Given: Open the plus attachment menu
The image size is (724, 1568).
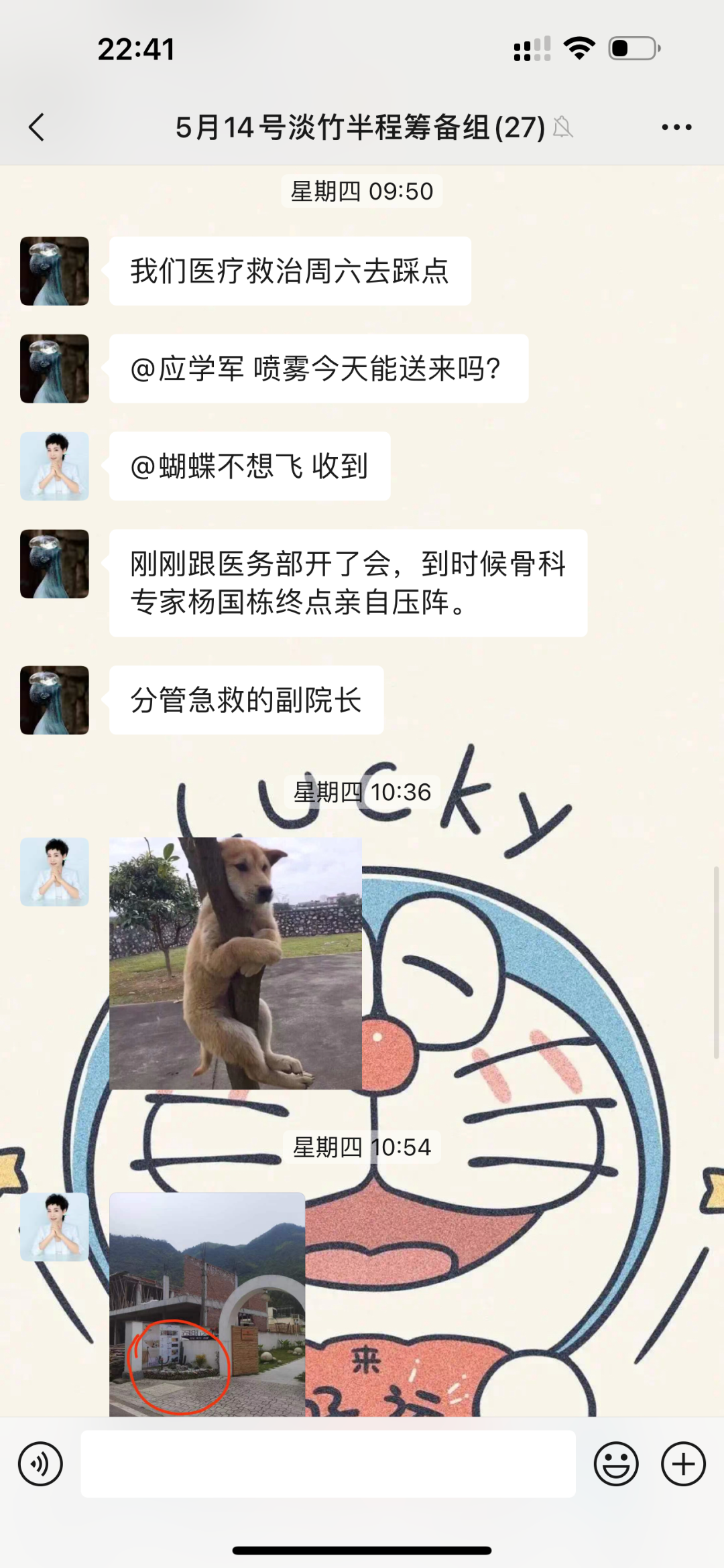Looking at the screenshot, I should pos(683,1463).
